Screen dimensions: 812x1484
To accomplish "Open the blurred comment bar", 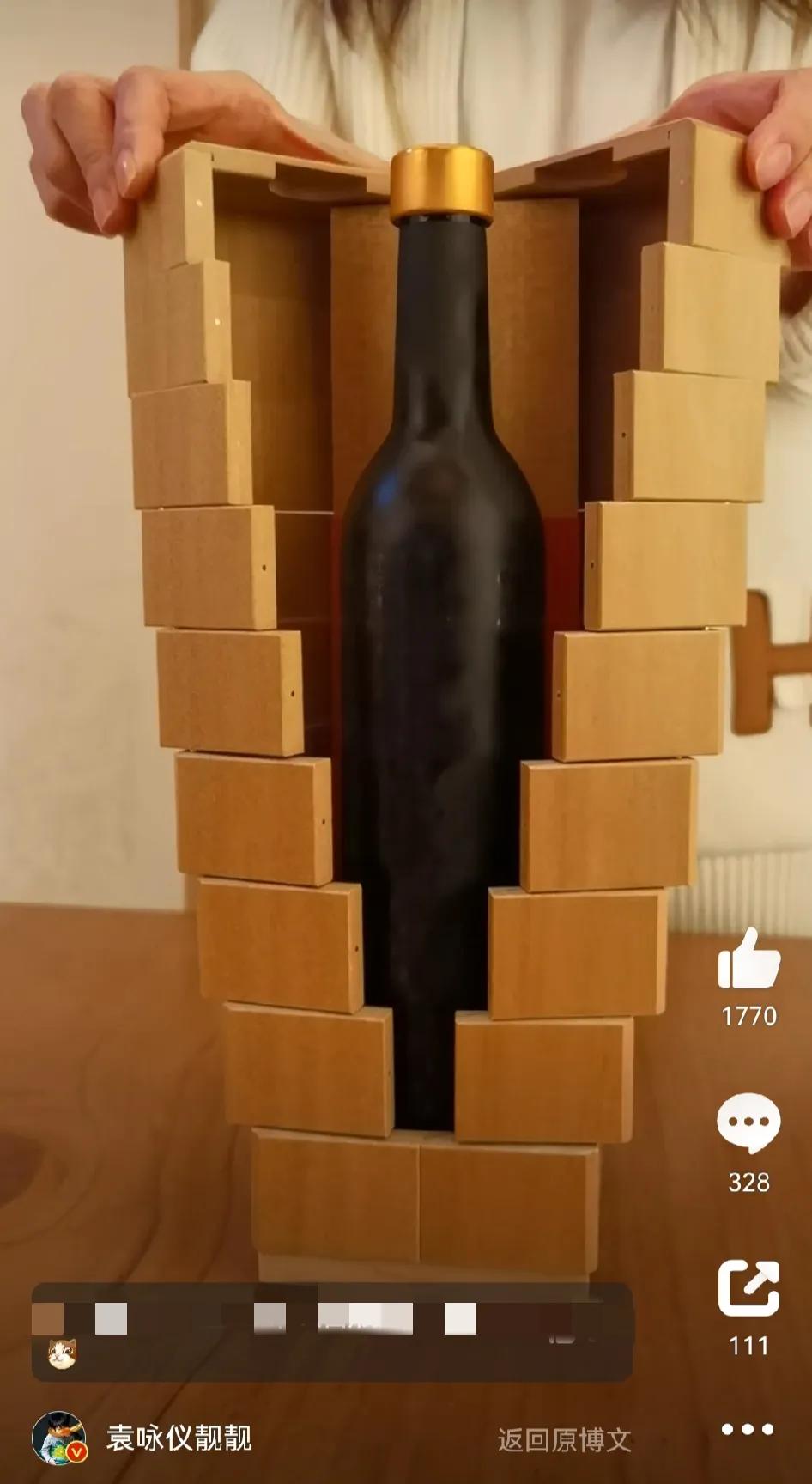I will point(331,1331).
